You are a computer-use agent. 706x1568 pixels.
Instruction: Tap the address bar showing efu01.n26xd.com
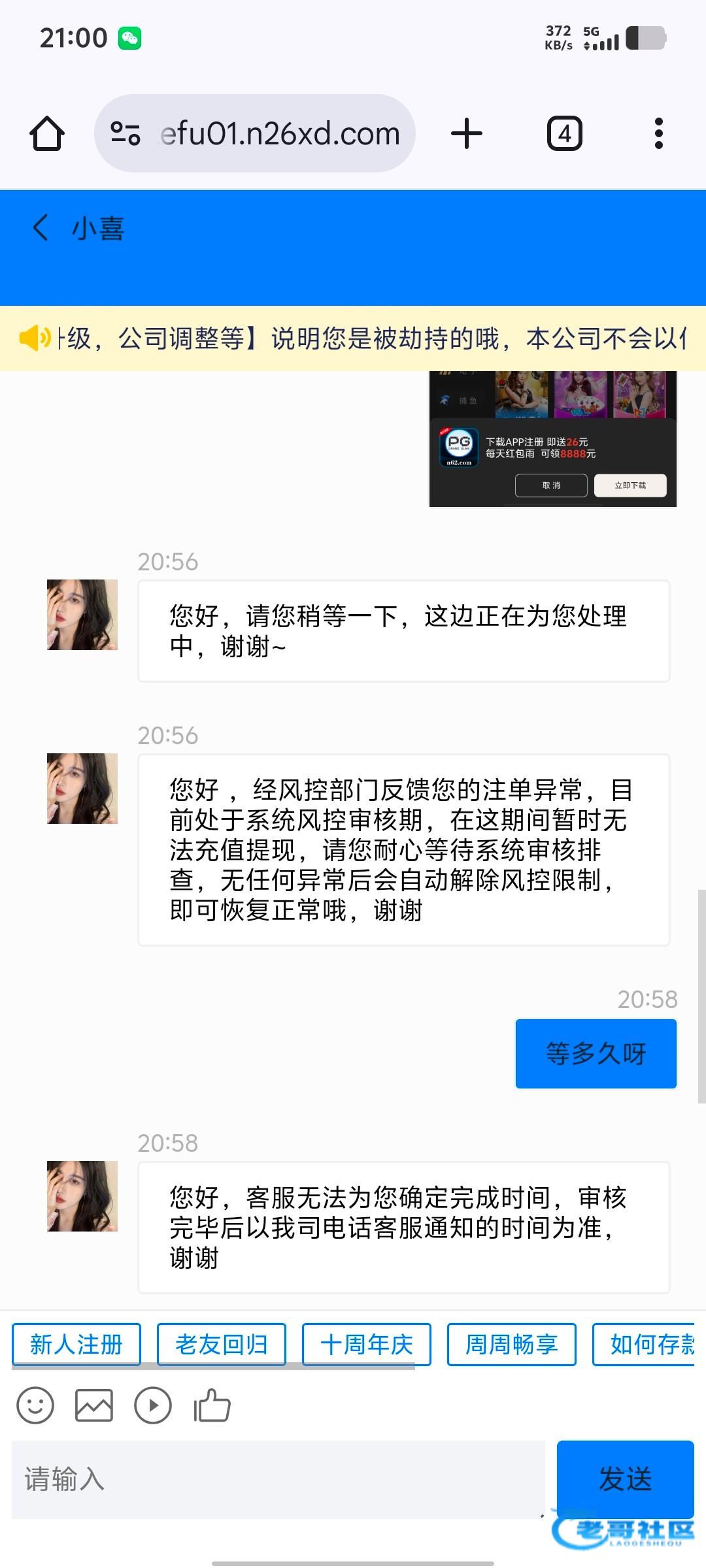[280, 134]
